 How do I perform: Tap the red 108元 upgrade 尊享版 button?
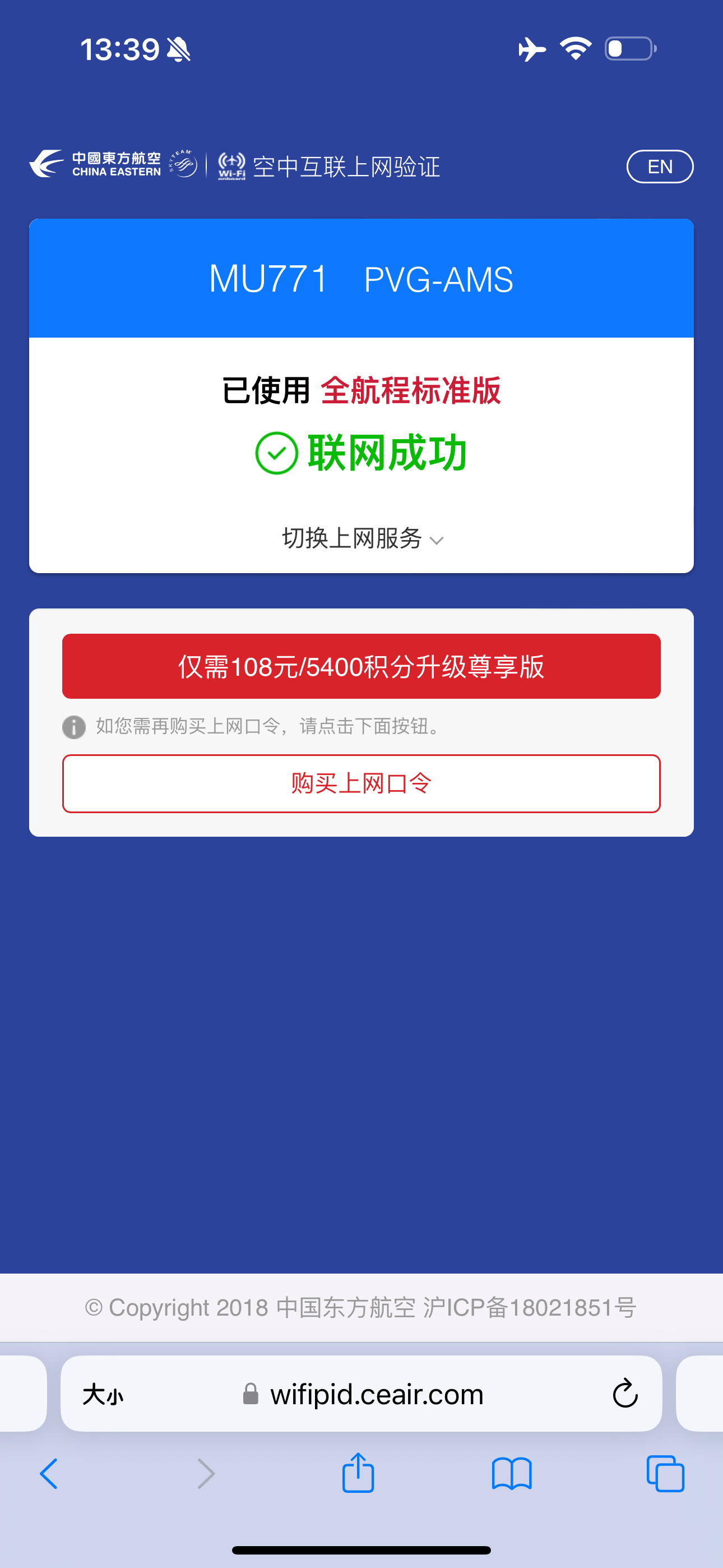361,666
